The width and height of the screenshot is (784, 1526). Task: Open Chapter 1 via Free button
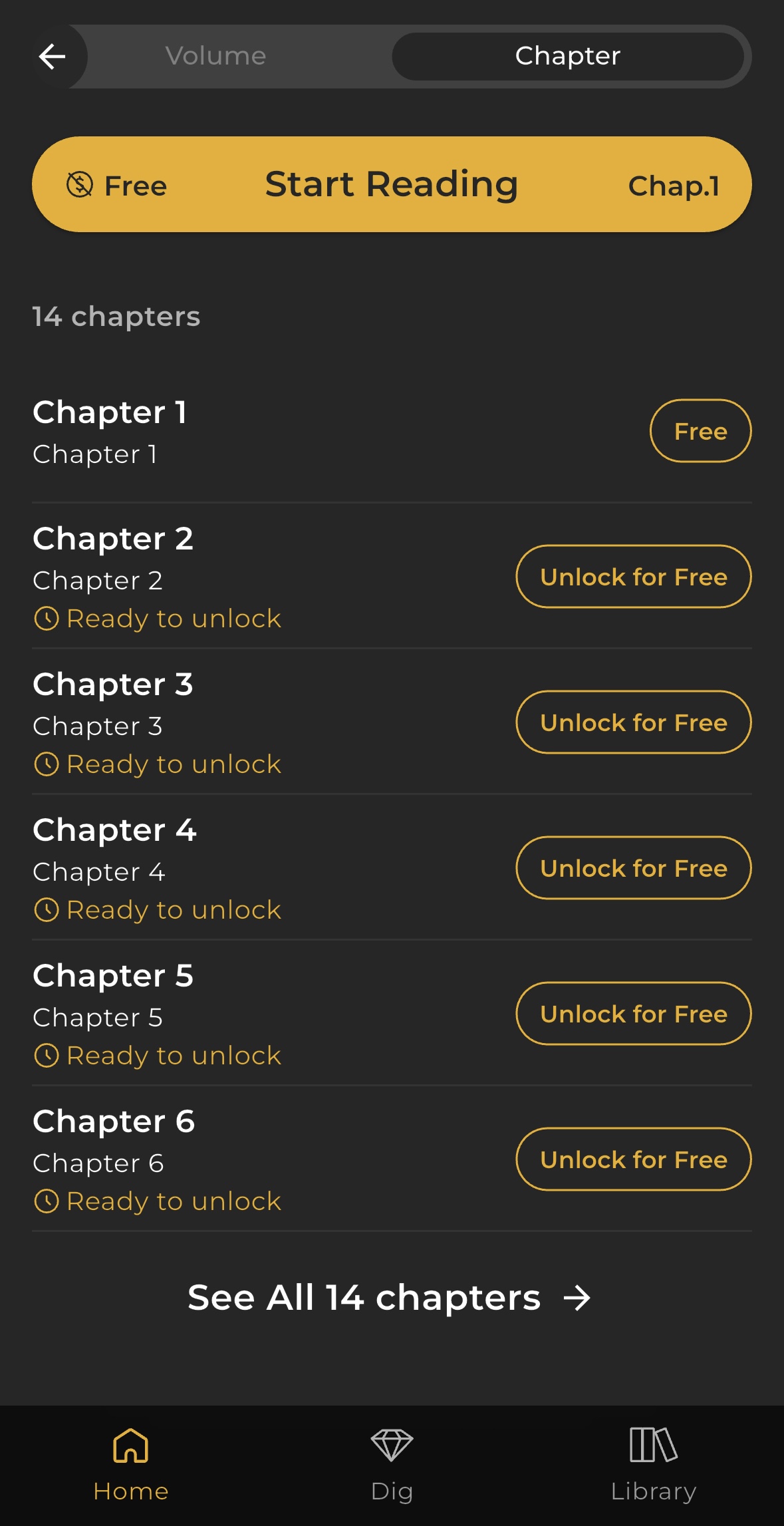[700, 431]
